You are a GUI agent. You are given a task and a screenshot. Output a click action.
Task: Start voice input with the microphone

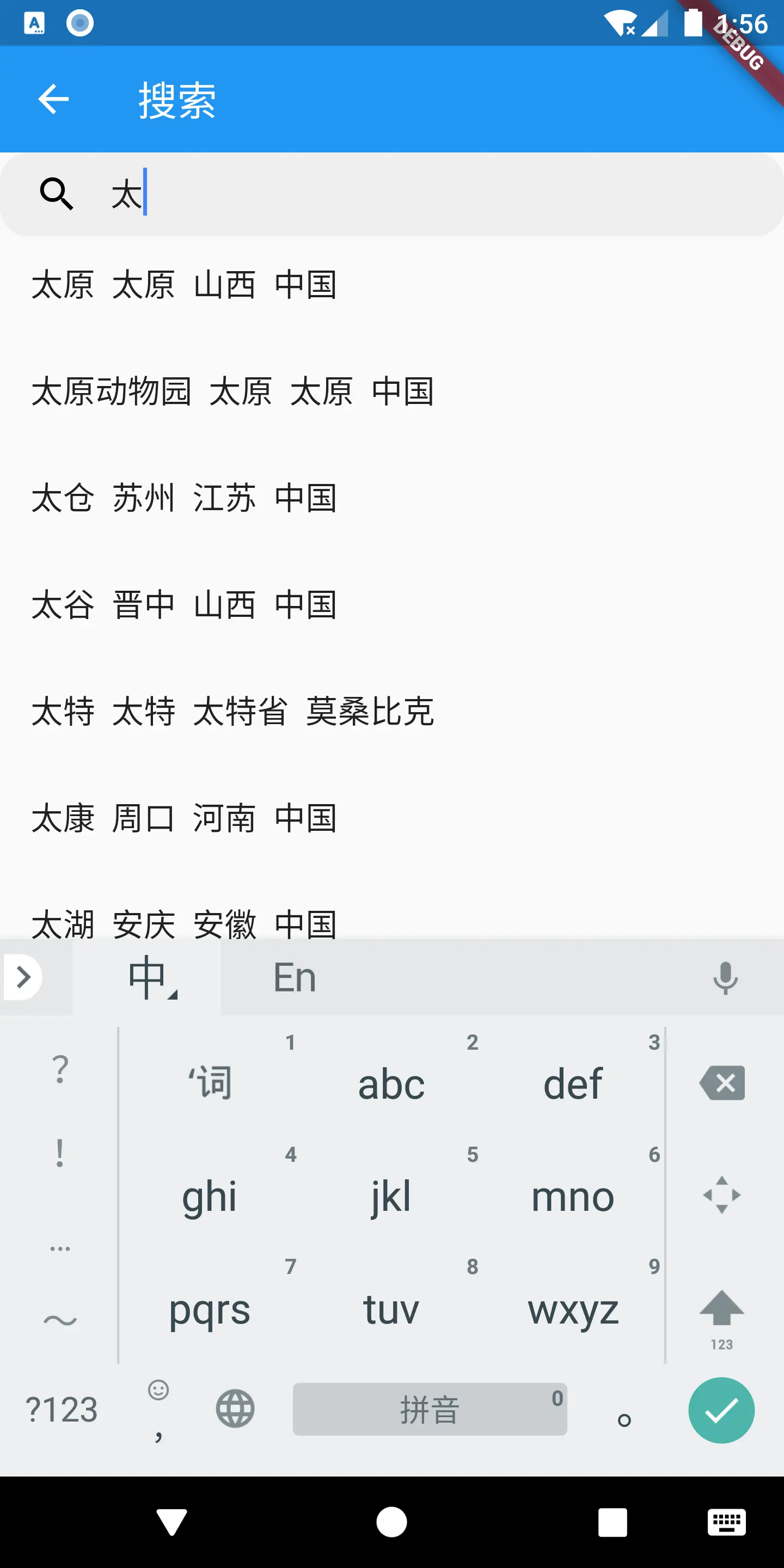tap(725, 978)
